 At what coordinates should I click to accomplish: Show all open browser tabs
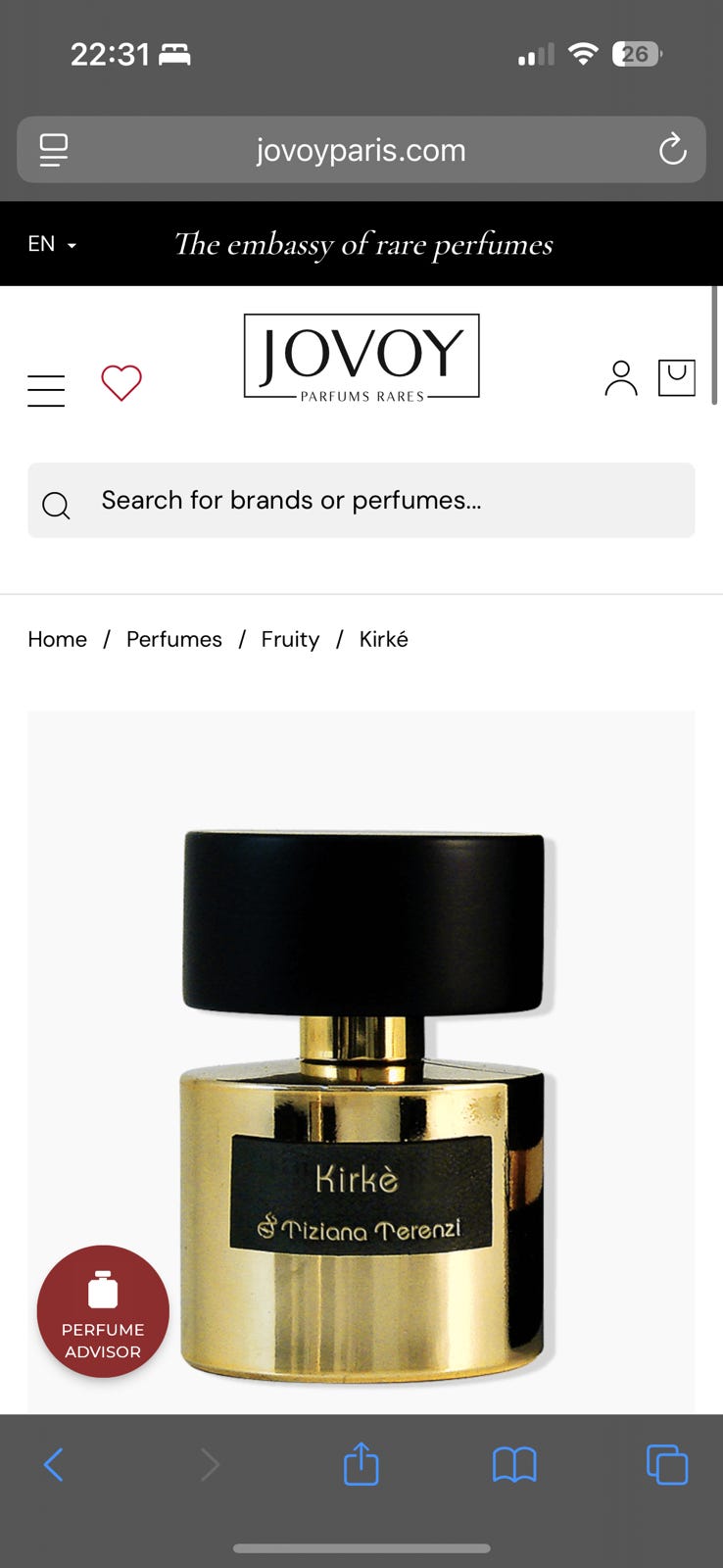click(667, 1464)
